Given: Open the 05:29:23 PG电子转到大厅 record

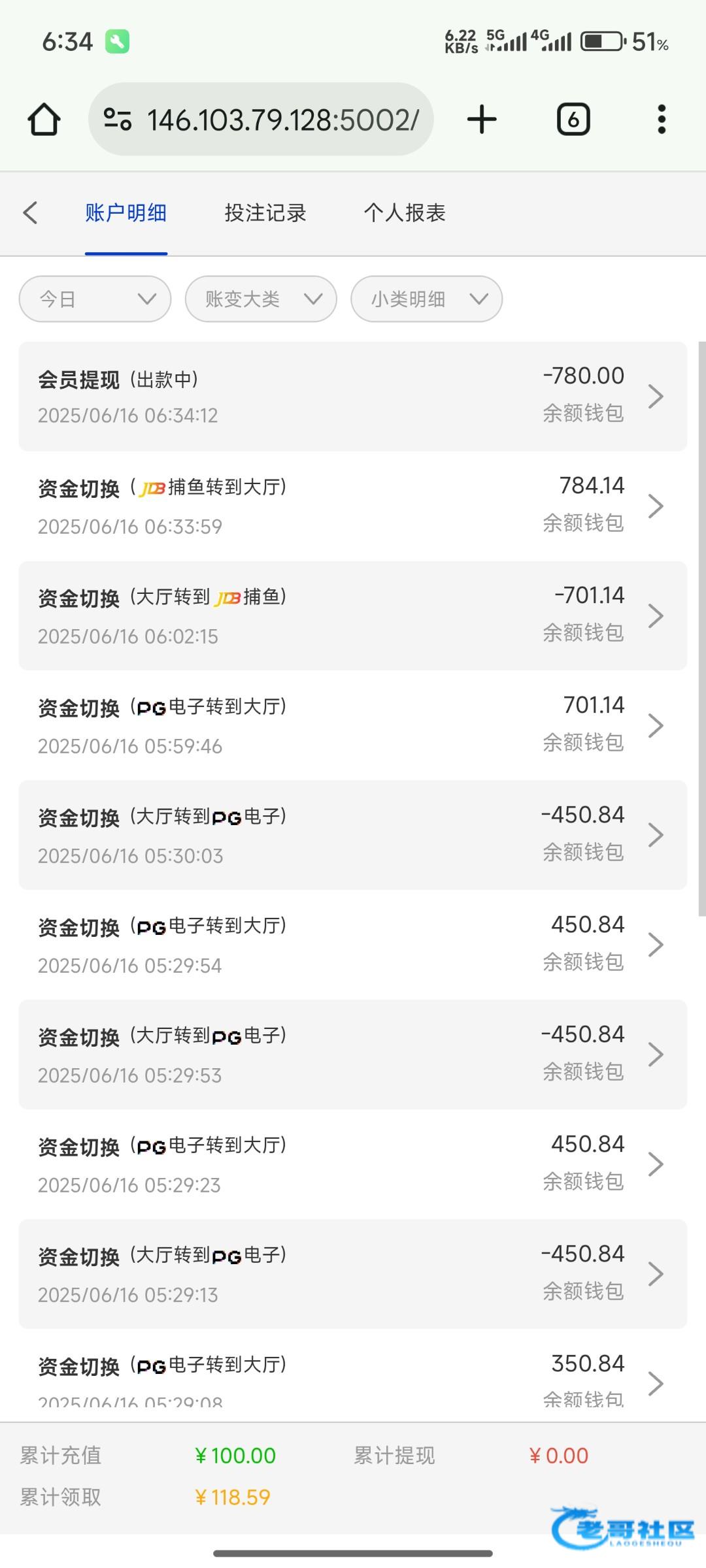Looking at the screenshot, I should [353, 1164].
